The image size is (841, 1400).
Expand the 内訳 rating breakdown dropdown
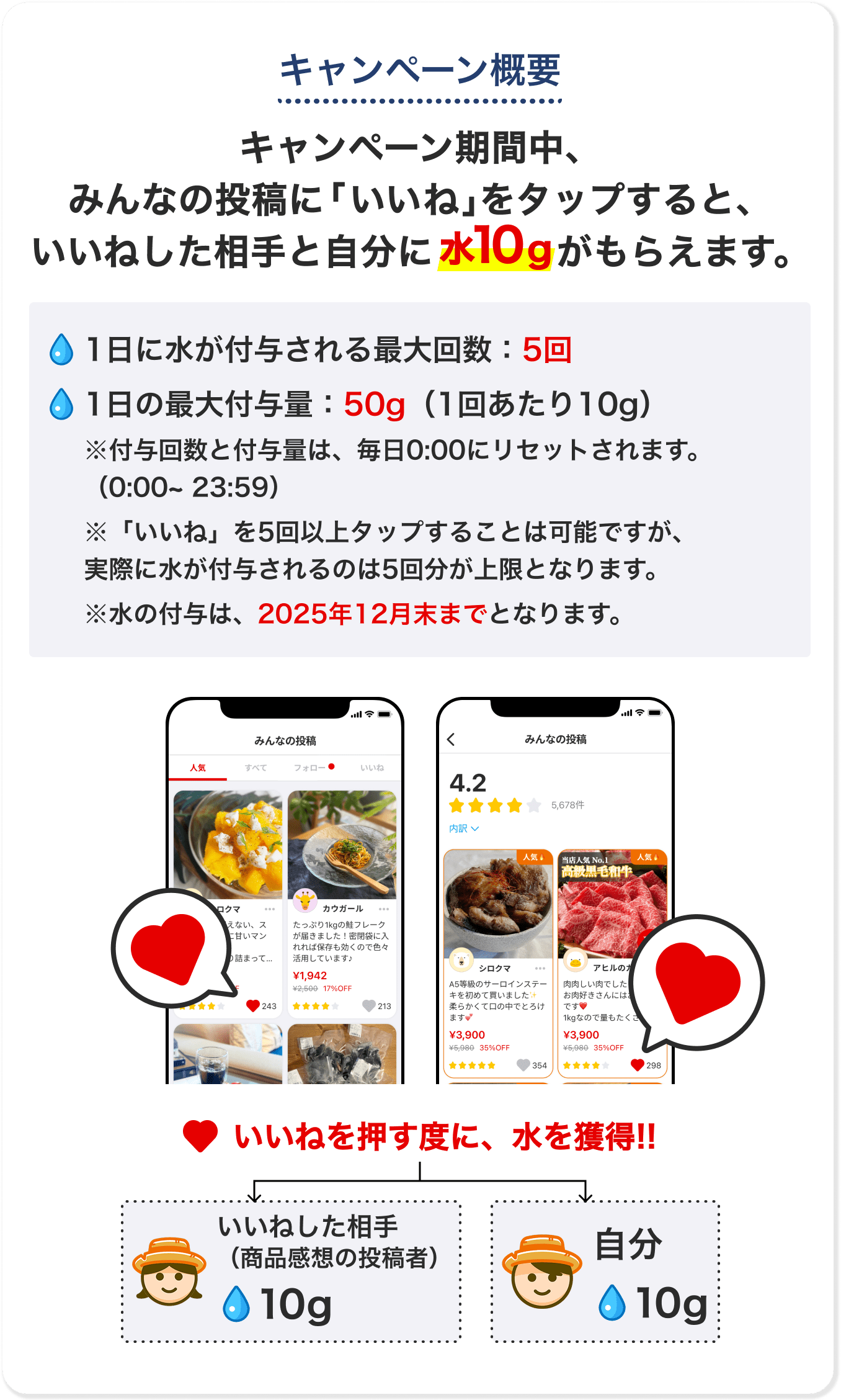click(x=464, y=828)
